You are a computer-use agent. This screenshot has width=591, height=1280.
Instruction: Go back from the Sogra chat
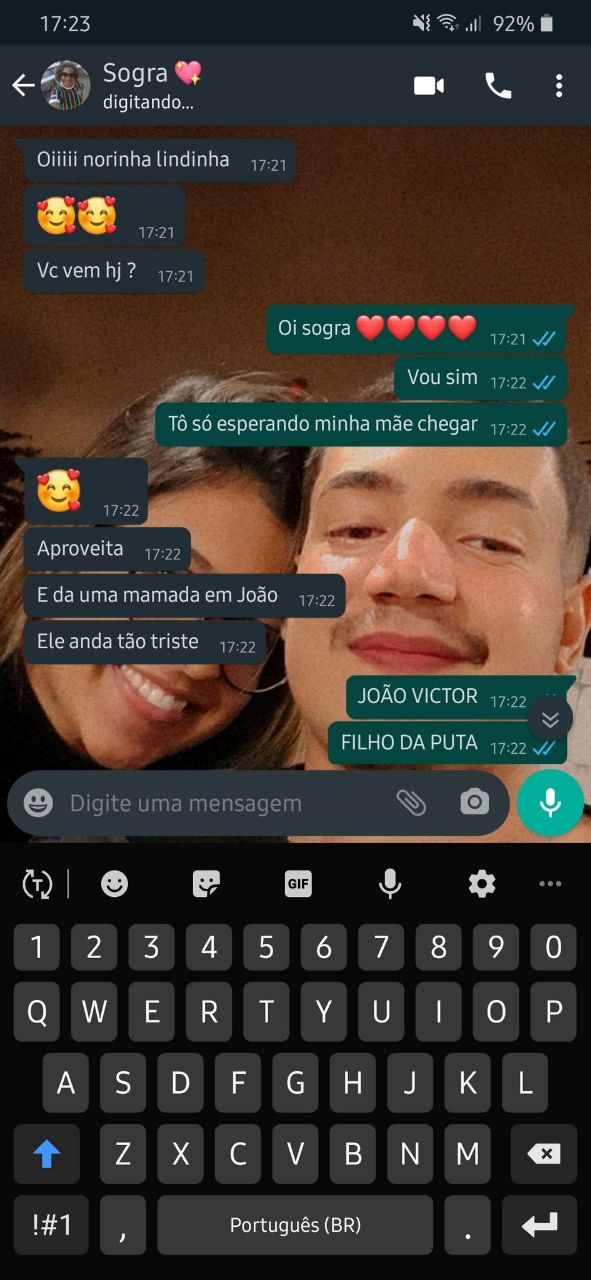23,86
